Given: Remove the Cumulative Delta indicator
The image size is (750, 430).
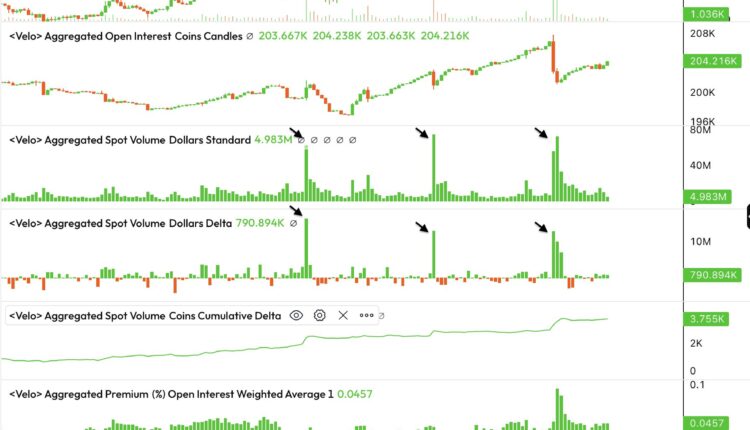Looking at the screenshot, I should [343, 315].
